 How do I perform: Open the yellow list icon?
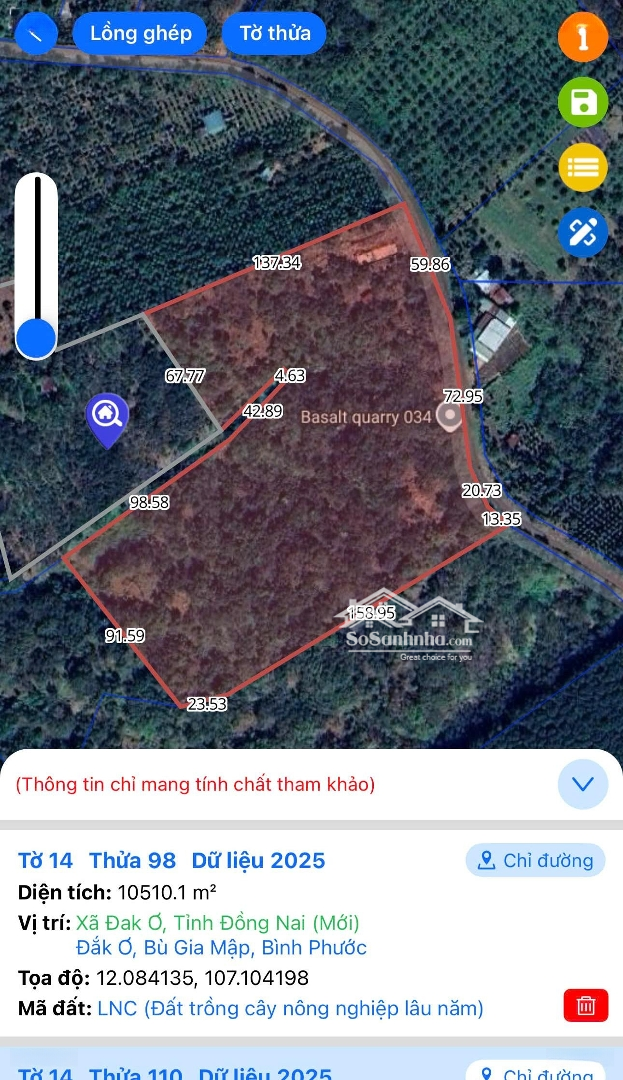[x=582, y=167]
